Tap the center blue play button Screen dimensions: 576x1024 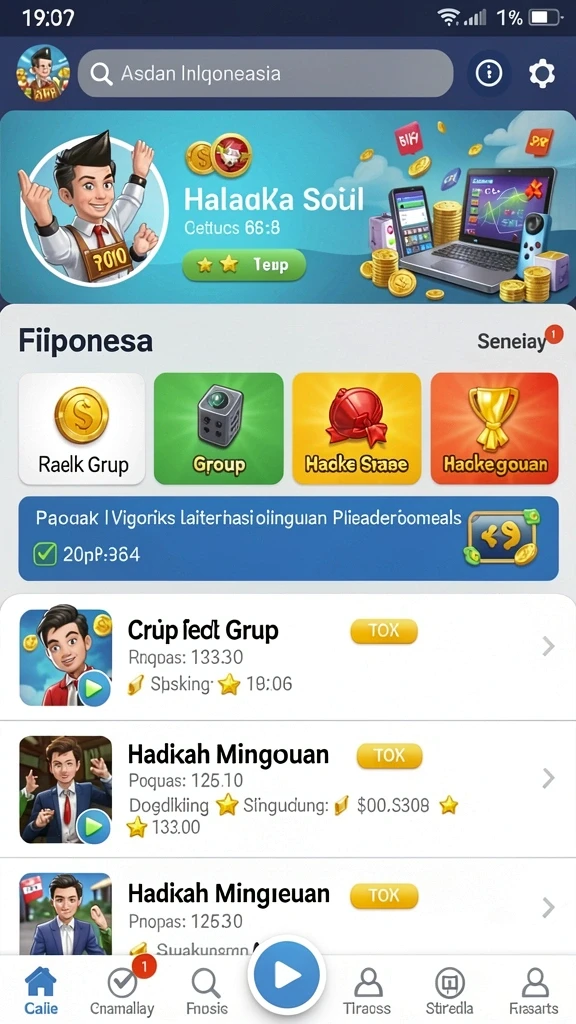[287, 974]
